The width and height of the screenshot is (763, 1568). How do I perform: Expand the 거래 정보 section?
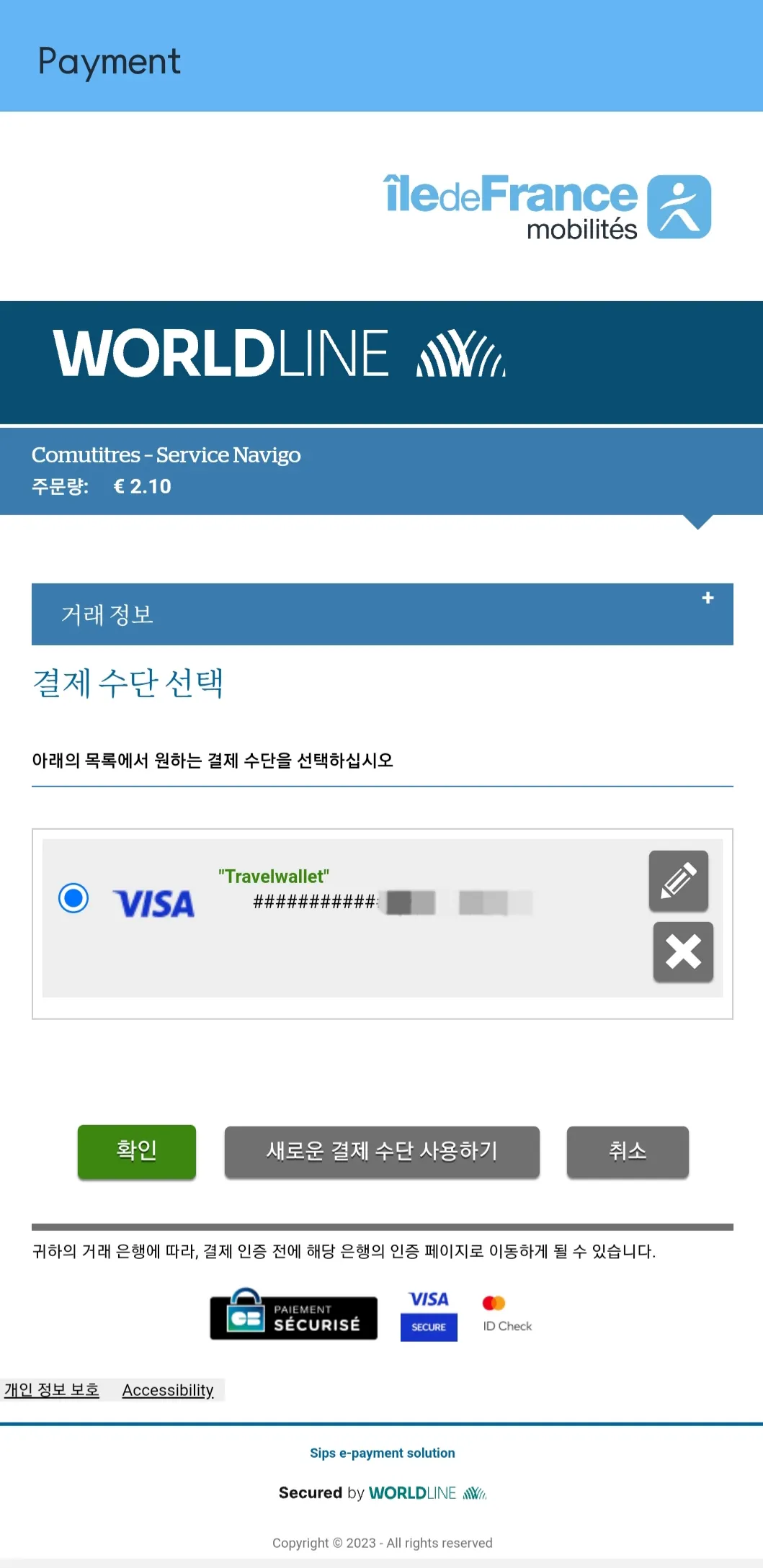pos(707,599)
